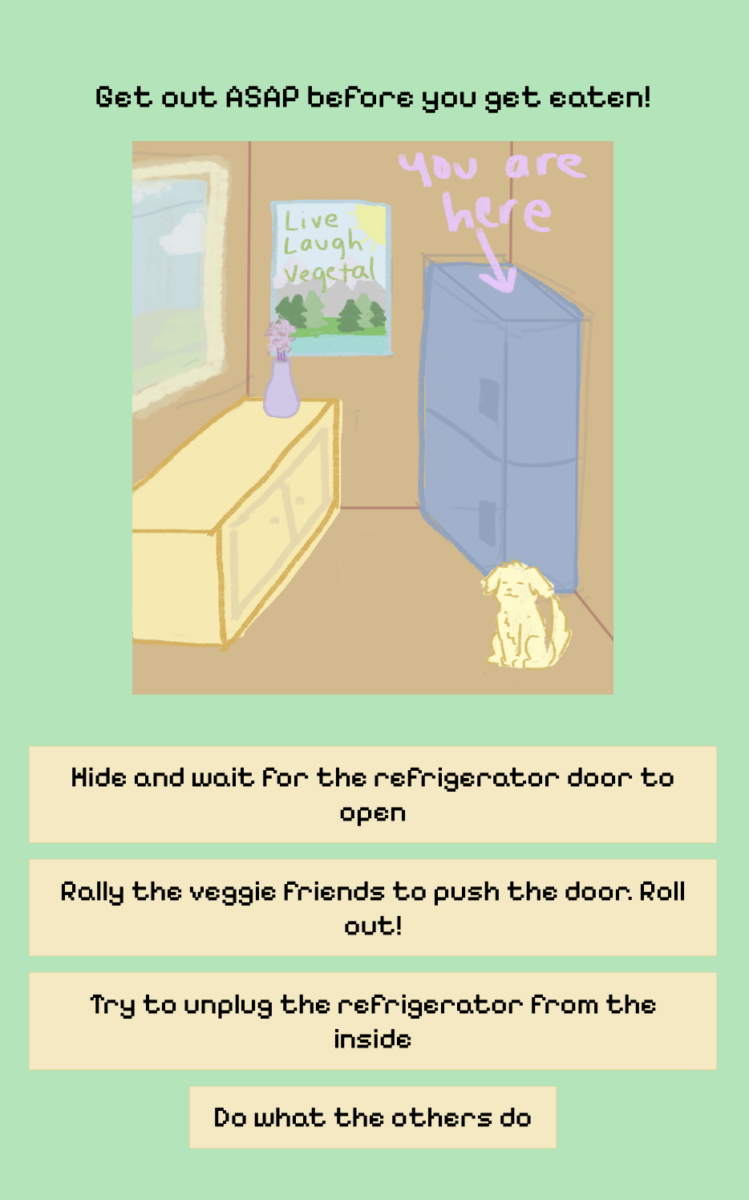This screenshot has width=749, height=1200.
Task: Tap 'Do what the others do'
Action: (x=372, y=1117)
